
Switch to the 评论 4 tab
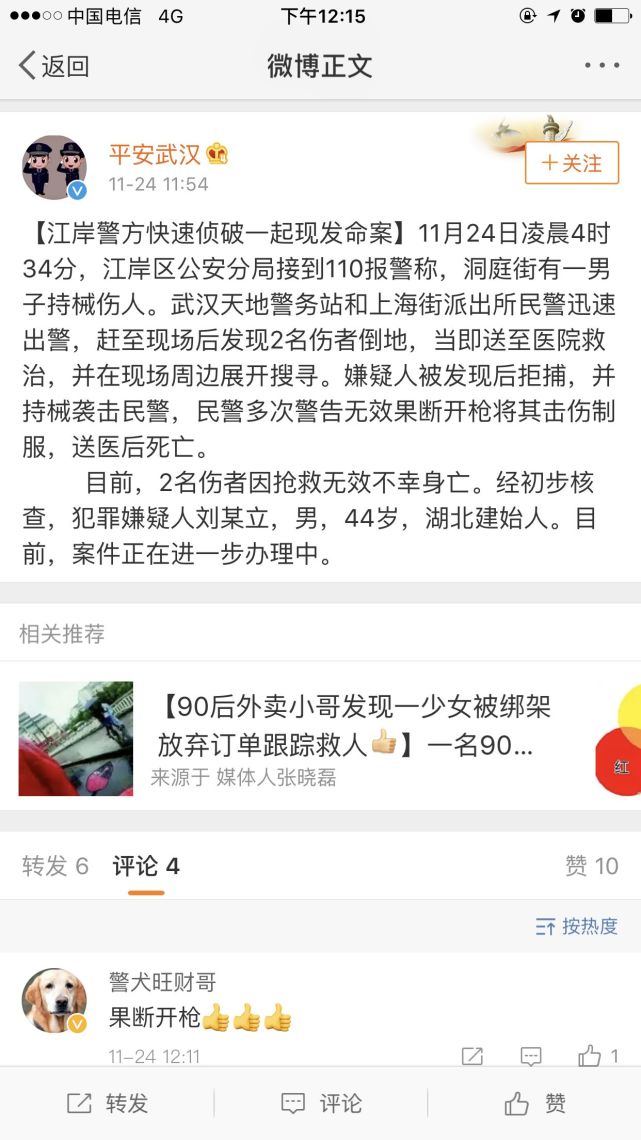pos(146,866)
